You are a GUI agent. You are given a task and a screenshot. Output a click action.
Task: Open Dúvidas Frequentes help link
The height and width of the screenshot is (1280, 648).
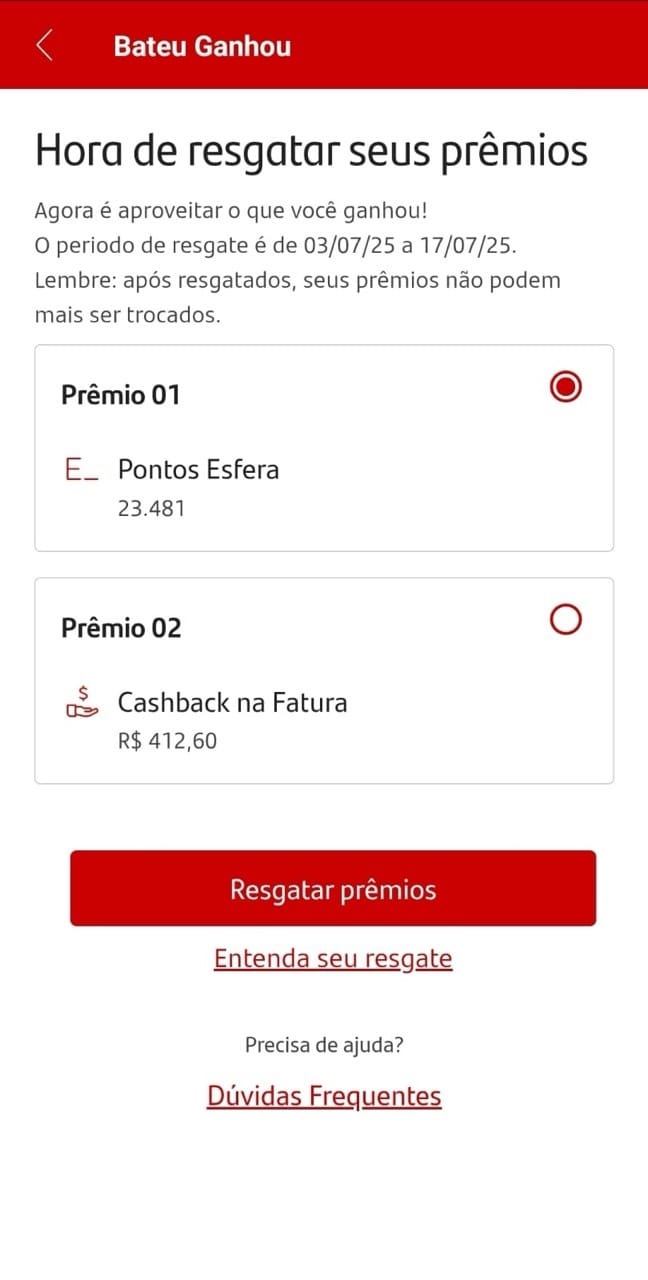point(324,1096)
